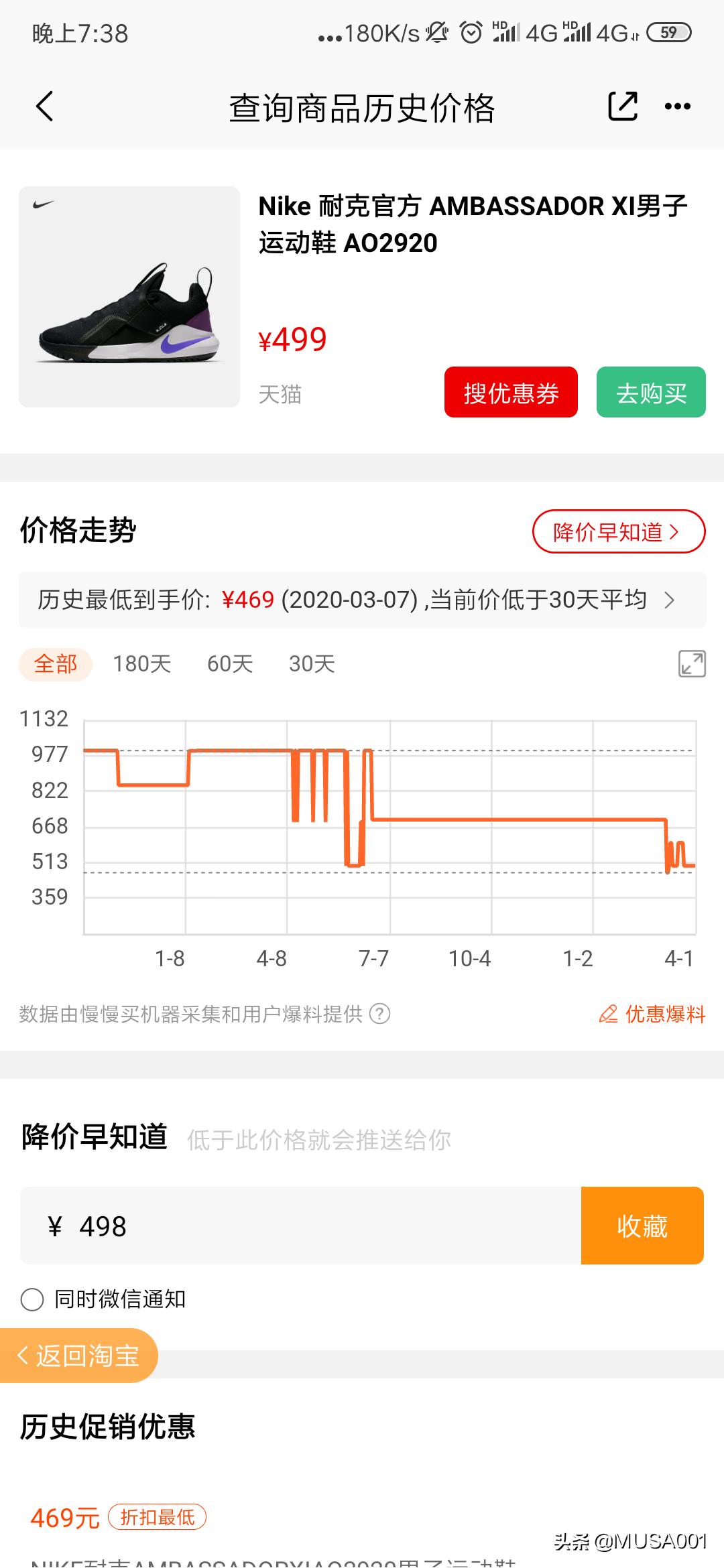724x1568 pixels.
Task: Open the share icon in title bar
Action: click(623, 106)
